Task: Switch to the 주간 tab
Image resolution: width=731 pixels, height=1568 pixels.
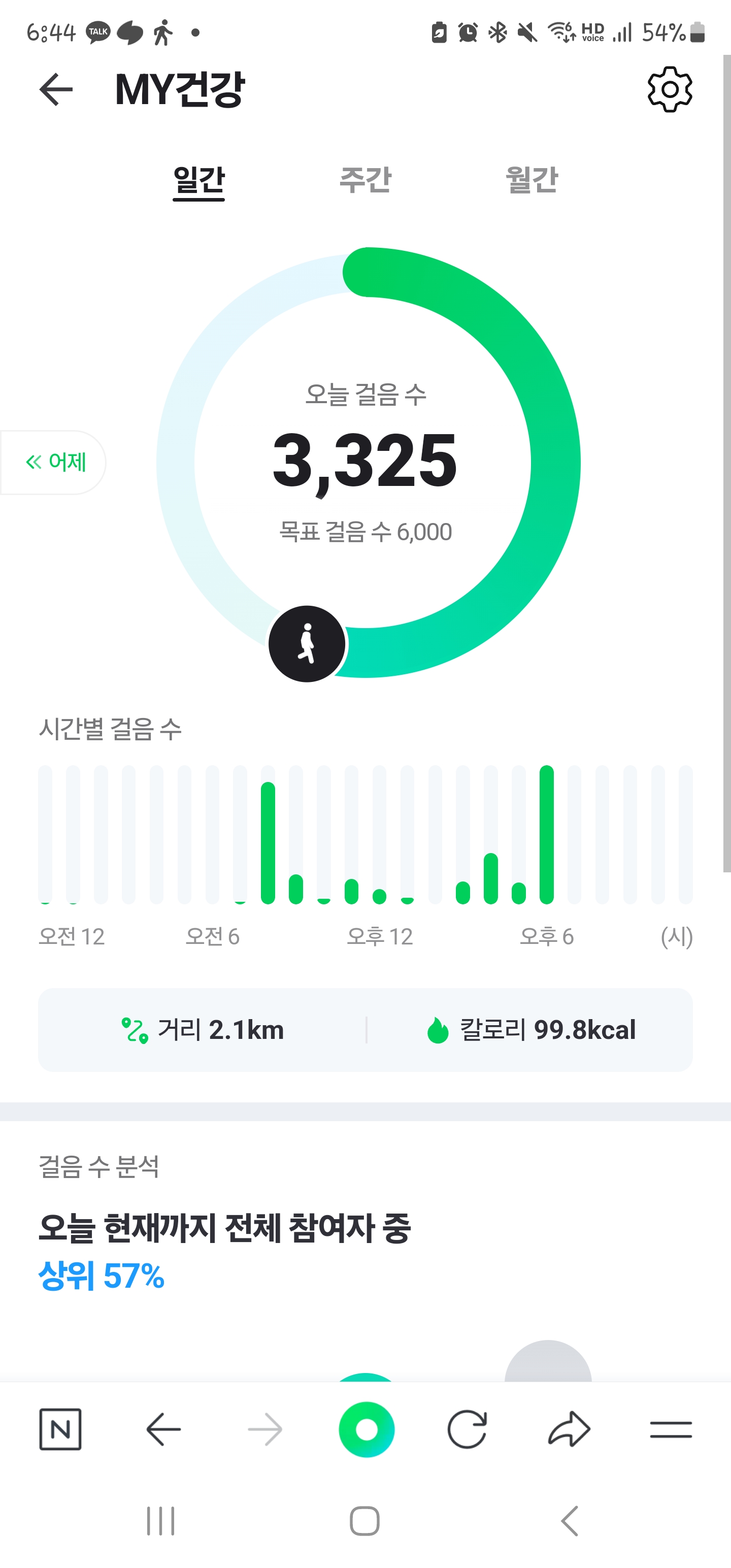Action: 365,180
